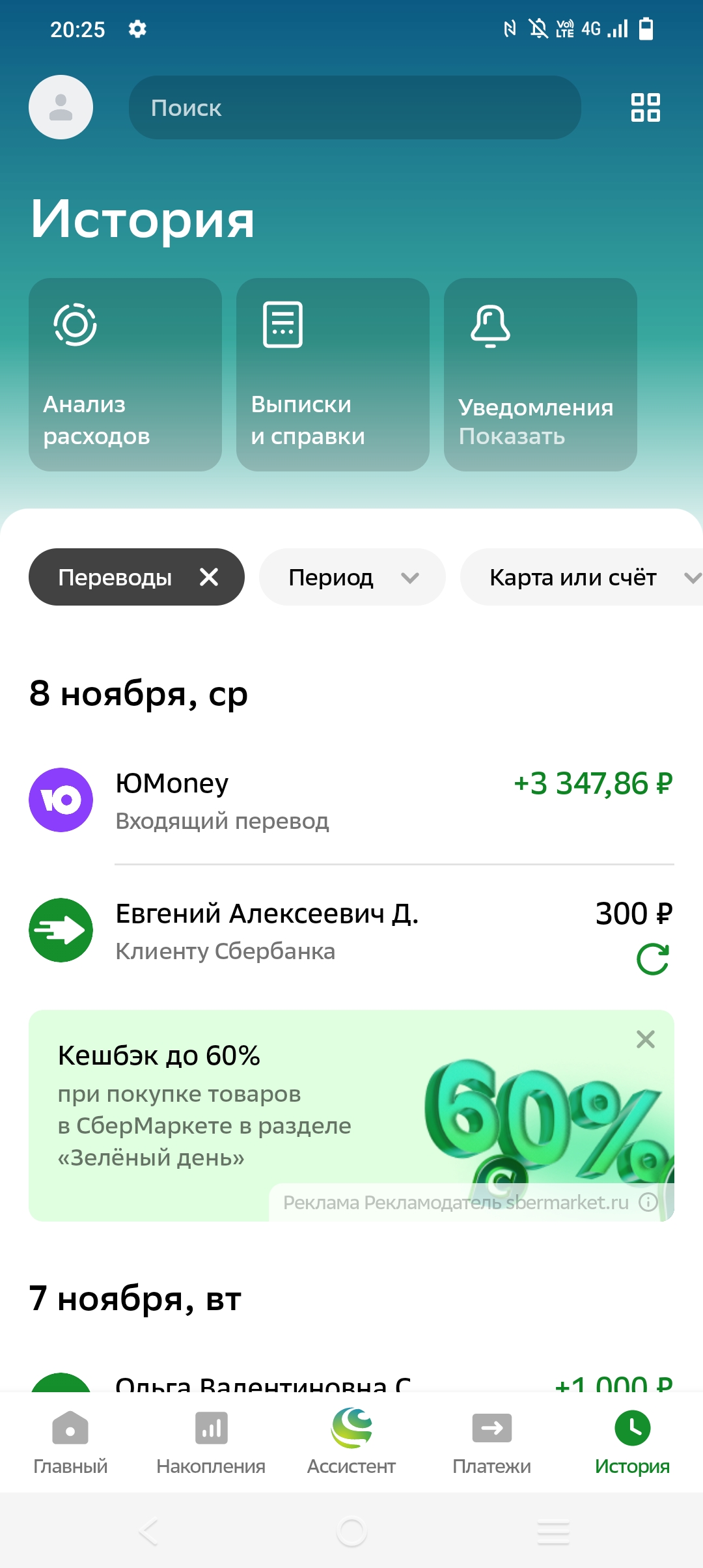Open Выписки и справки card
The height and width of the screenshot is (1568, 703).
(333, 374)
